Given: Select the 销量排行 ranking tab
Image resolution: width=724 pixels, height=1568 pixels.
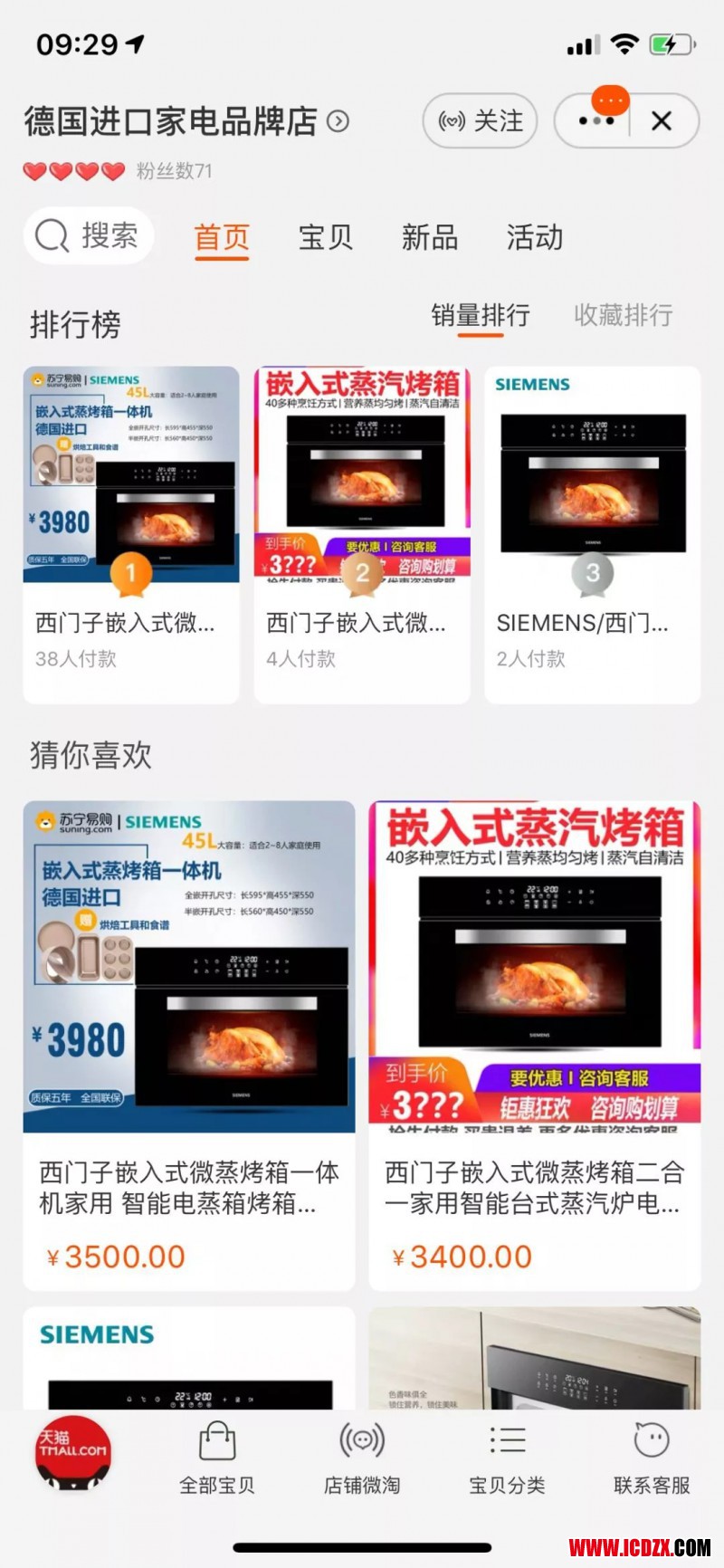Looking at the screenshot, I should 481,315.
